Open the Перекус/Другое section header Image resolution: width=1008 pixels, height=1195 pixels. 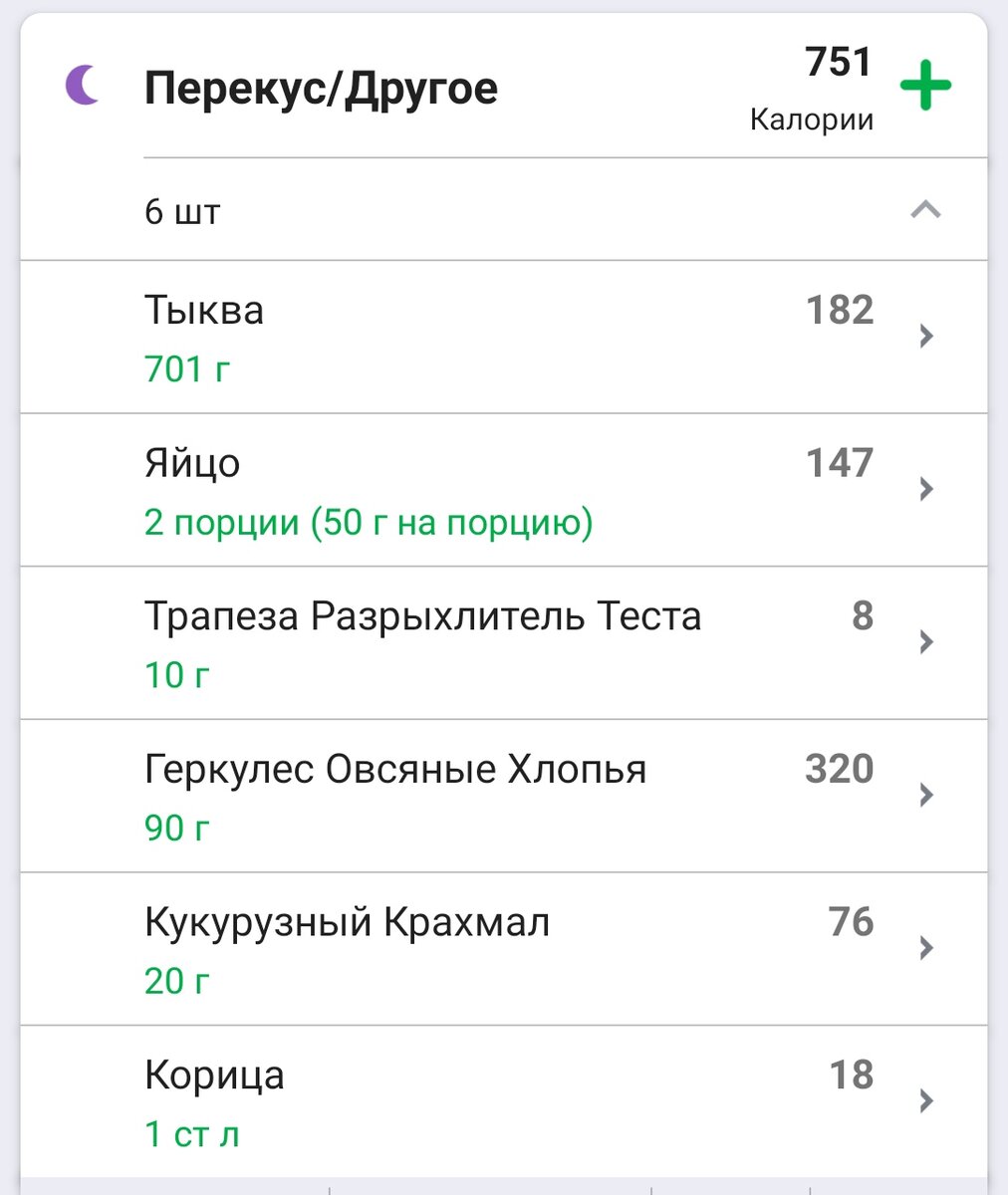coord(320,87)
